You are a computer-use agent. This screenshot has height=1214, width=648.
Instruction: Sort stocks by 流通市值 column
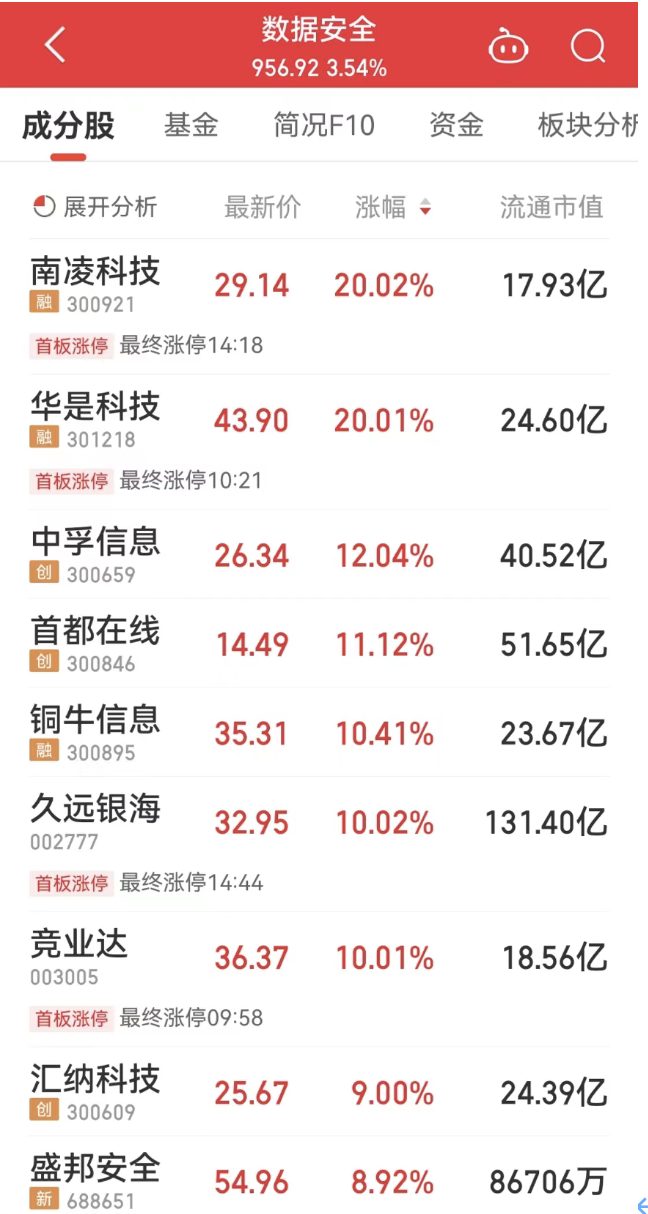coord(552,207)
